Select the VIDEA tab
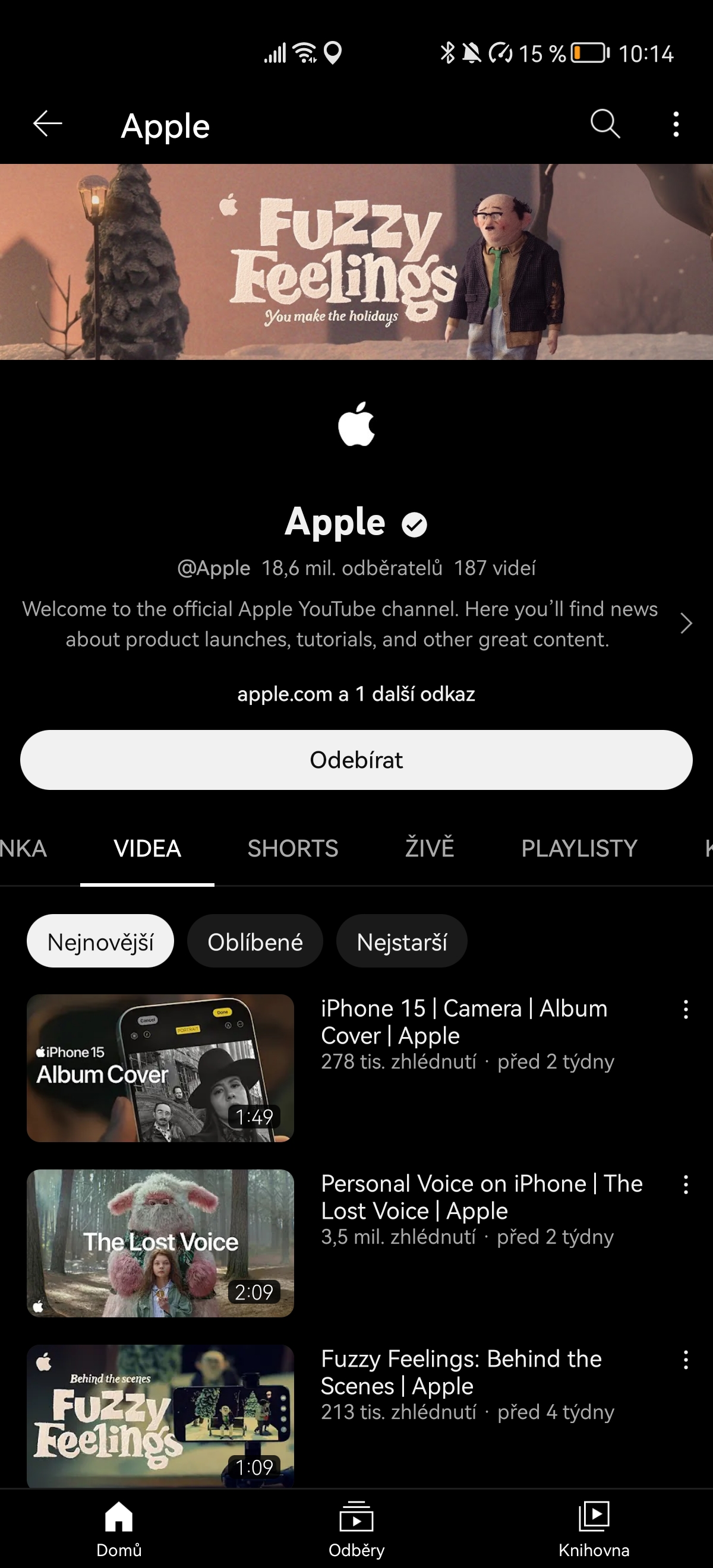 [x=147, y=848]
